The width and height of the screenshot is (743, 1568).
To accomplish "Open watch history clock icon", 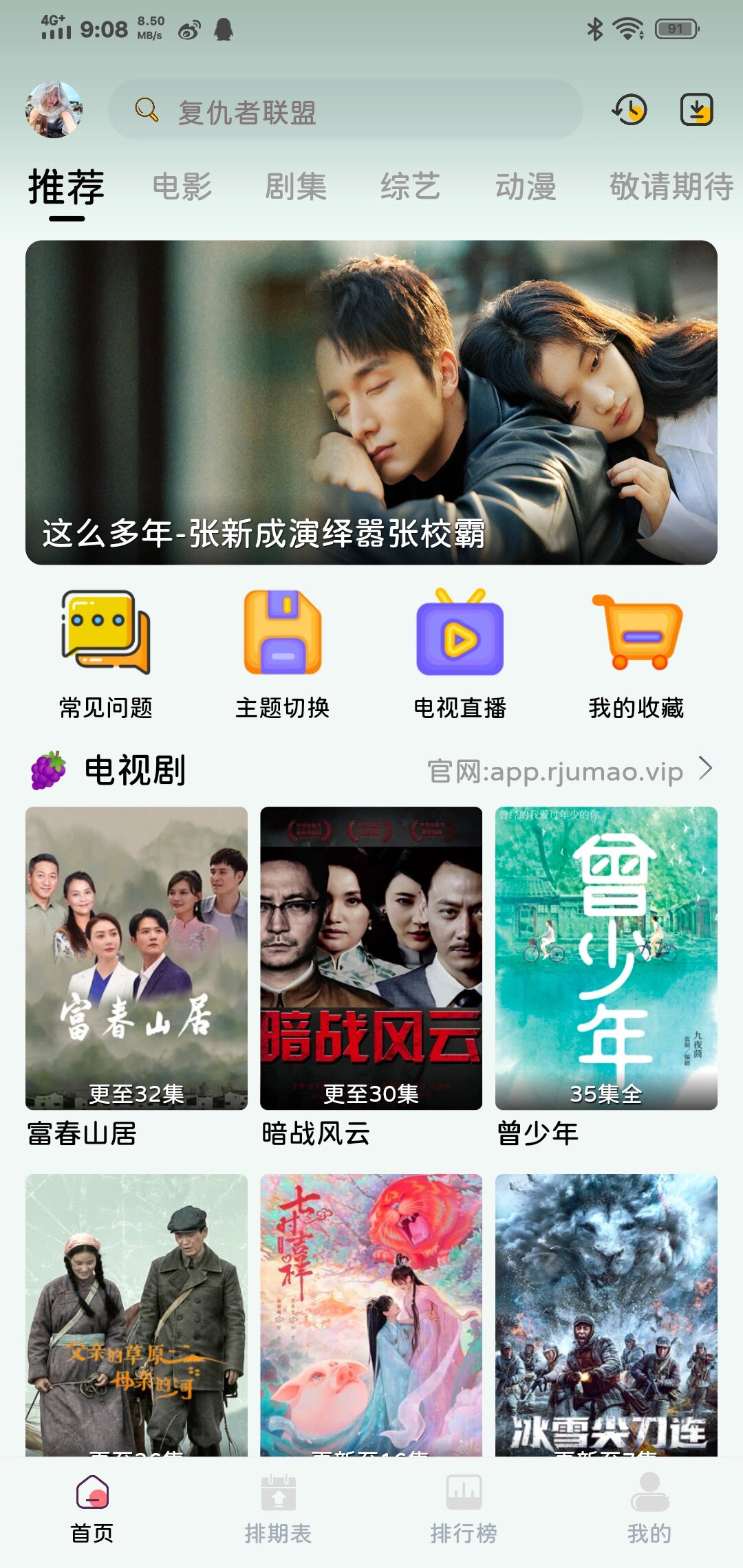I will tap(629, 110).
